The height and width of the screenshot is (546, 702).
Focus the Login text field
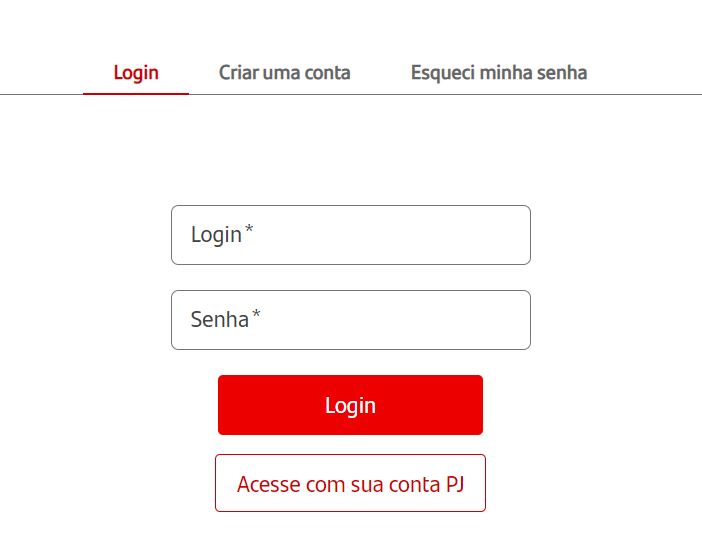click(350, 235)
